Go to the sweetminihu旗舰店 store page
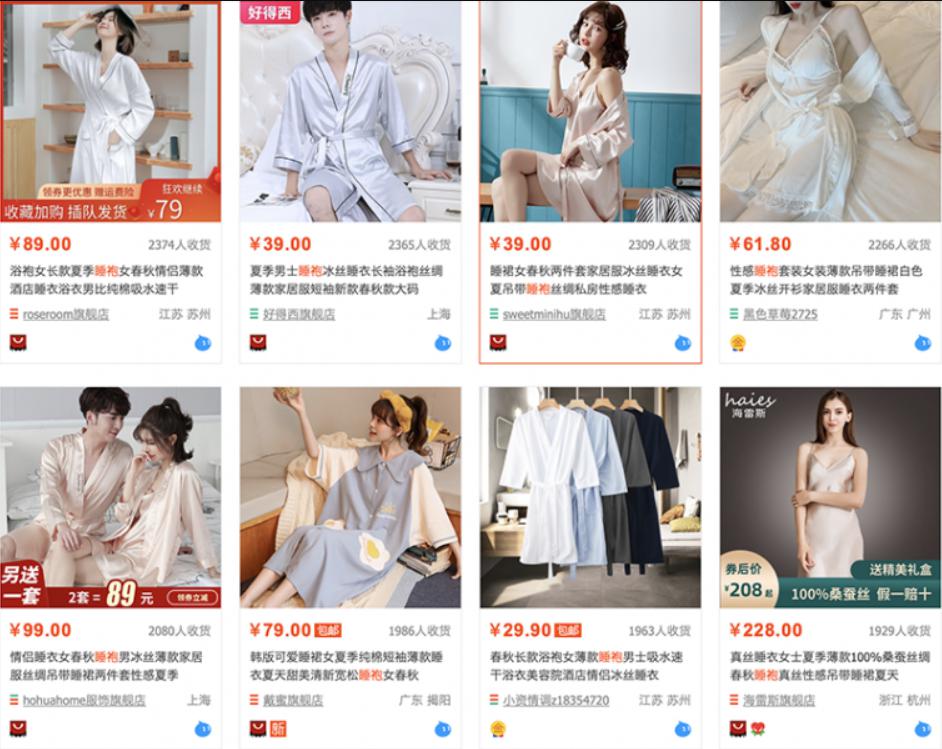Screen dimensions: 942x749 coord(554,314)
